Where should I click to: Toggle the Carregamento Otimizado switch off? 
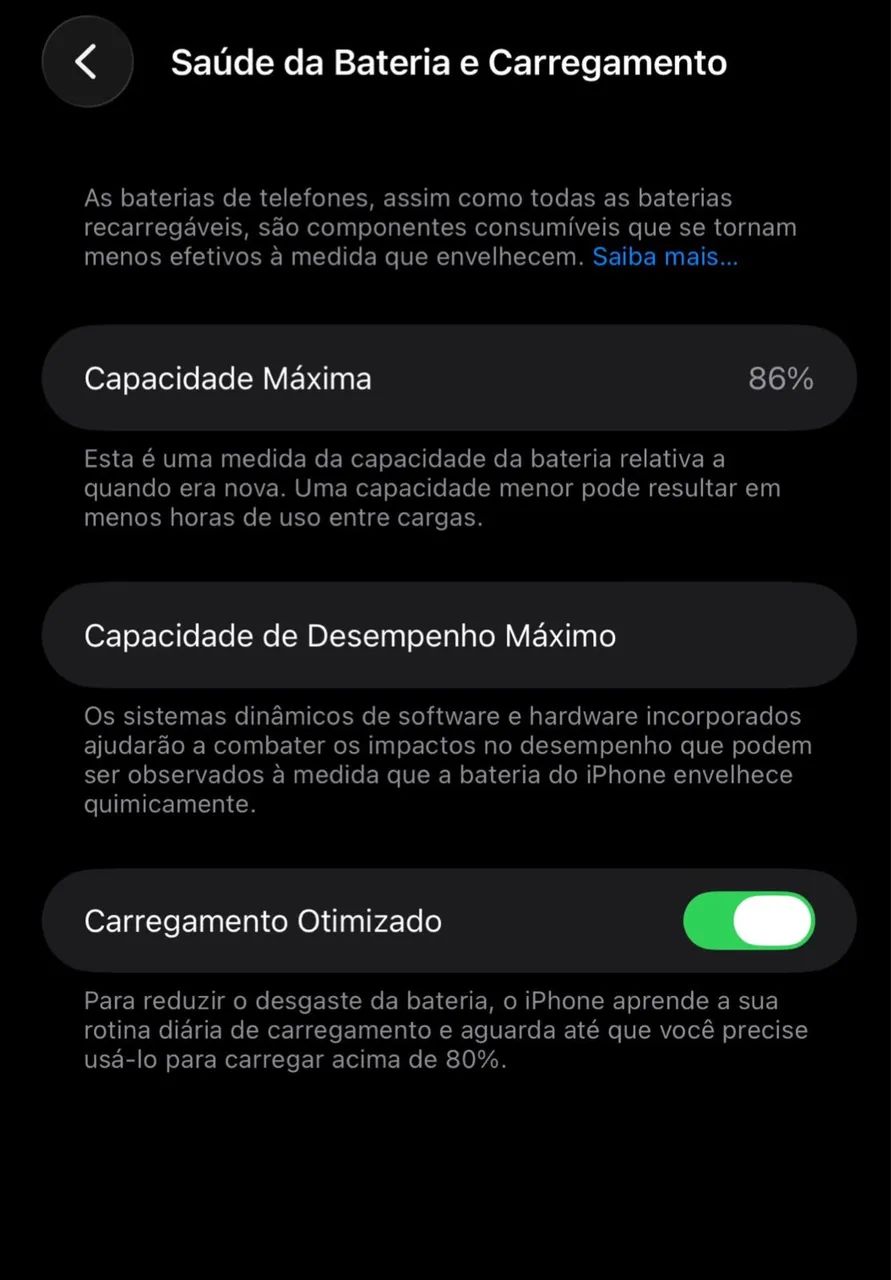pos(748,920)
